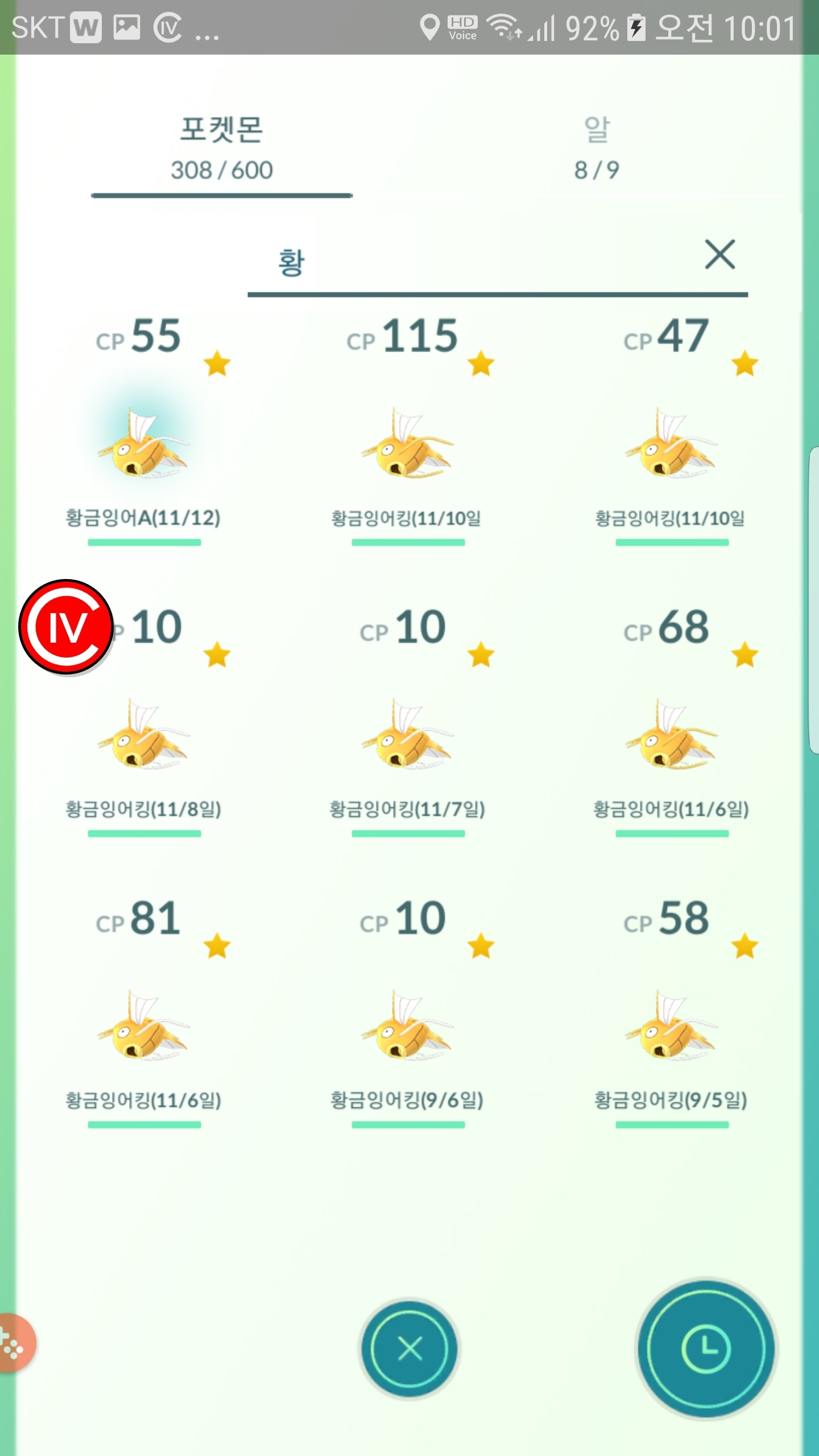
Task: Tap the red IV overlay bubble
Action: pyautogui.click(x=67, y=627)
